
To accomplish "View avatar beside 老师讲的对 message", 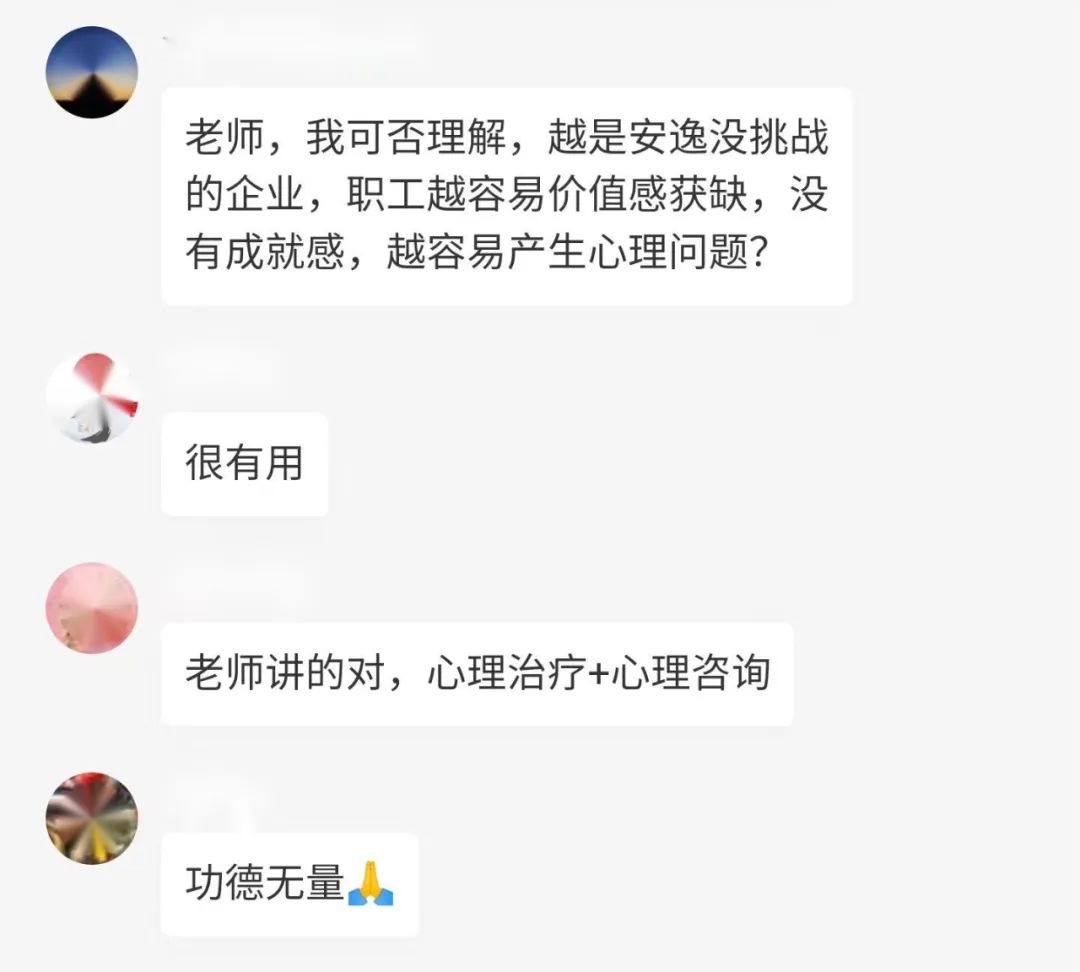I will pyautogui.click(x=92, y=608).
